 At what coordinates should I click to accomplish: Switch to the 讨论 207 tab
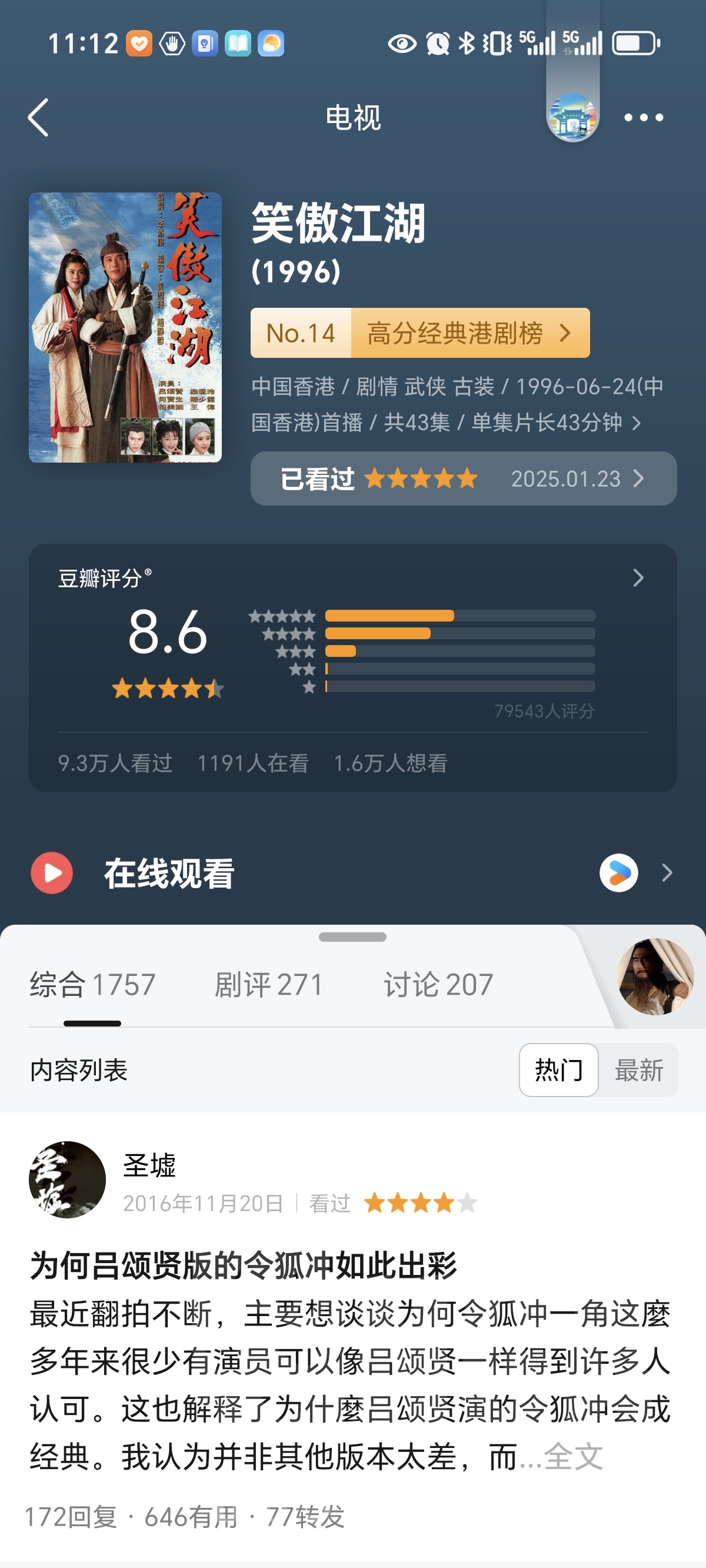[x=438, y=984]
